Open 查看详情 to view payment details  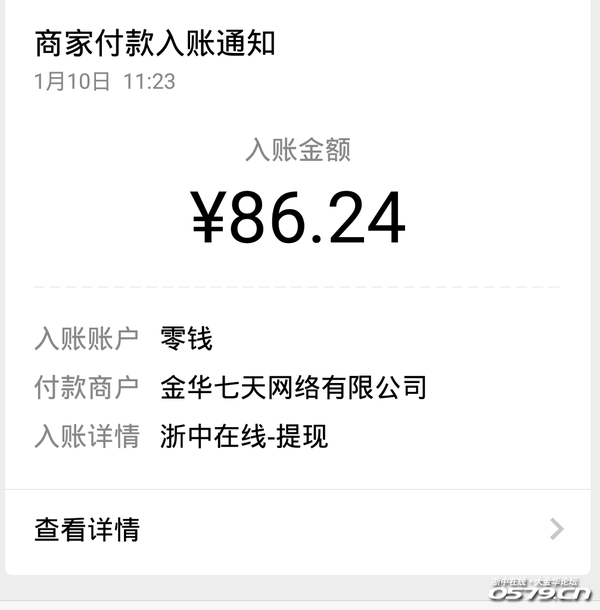[x=87, y=529]
